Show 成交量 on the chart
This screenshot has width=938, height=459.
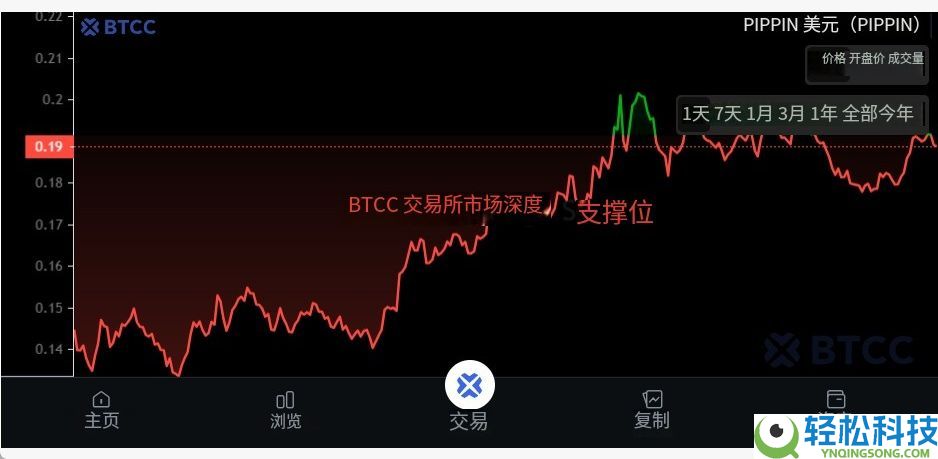click(x=906, y=59)
